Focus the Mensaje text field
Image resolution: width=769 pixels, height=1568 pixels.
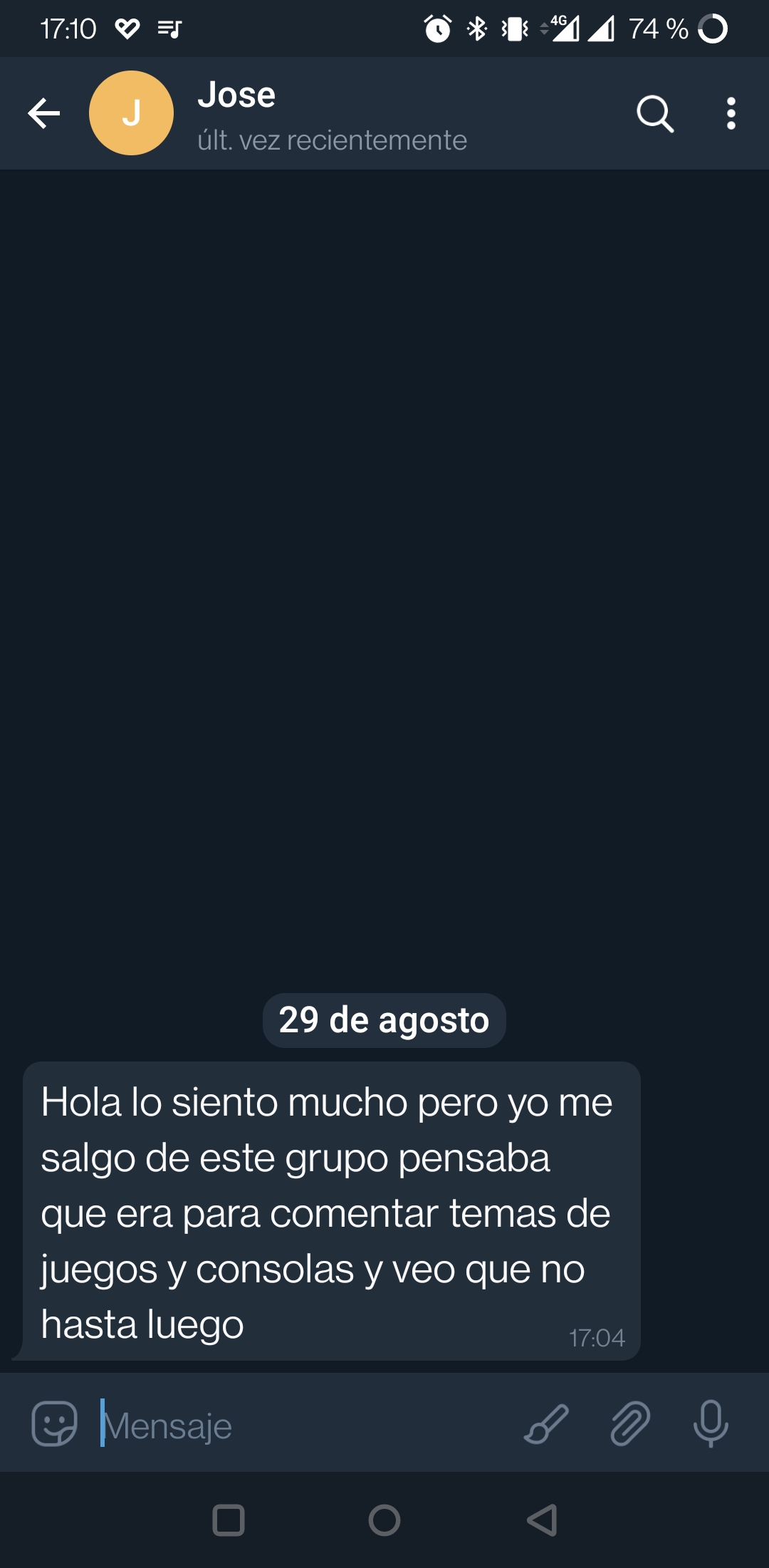coord(306,1425)
